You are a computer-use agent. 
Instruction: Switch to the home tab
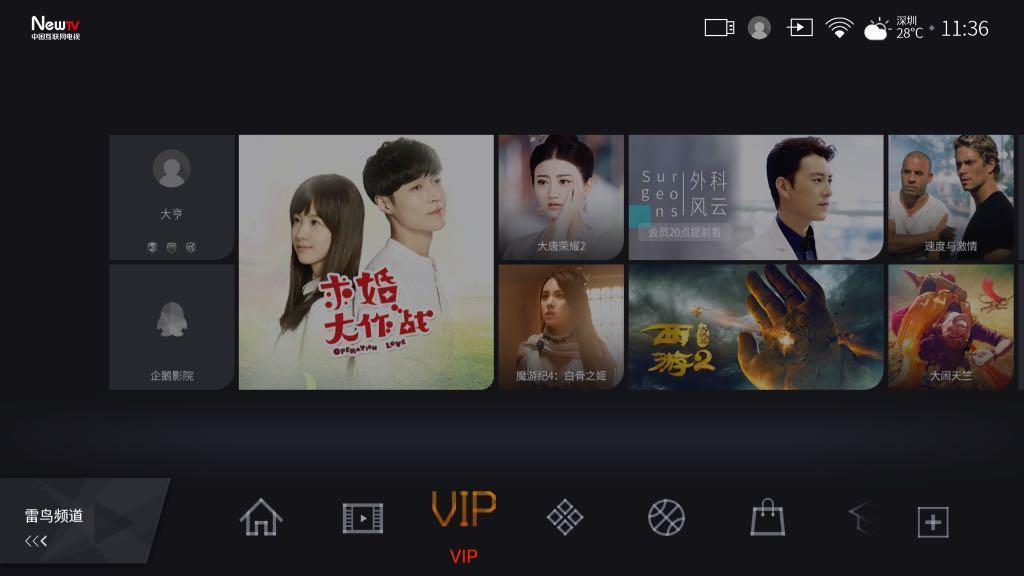click(x=261, y=518)
